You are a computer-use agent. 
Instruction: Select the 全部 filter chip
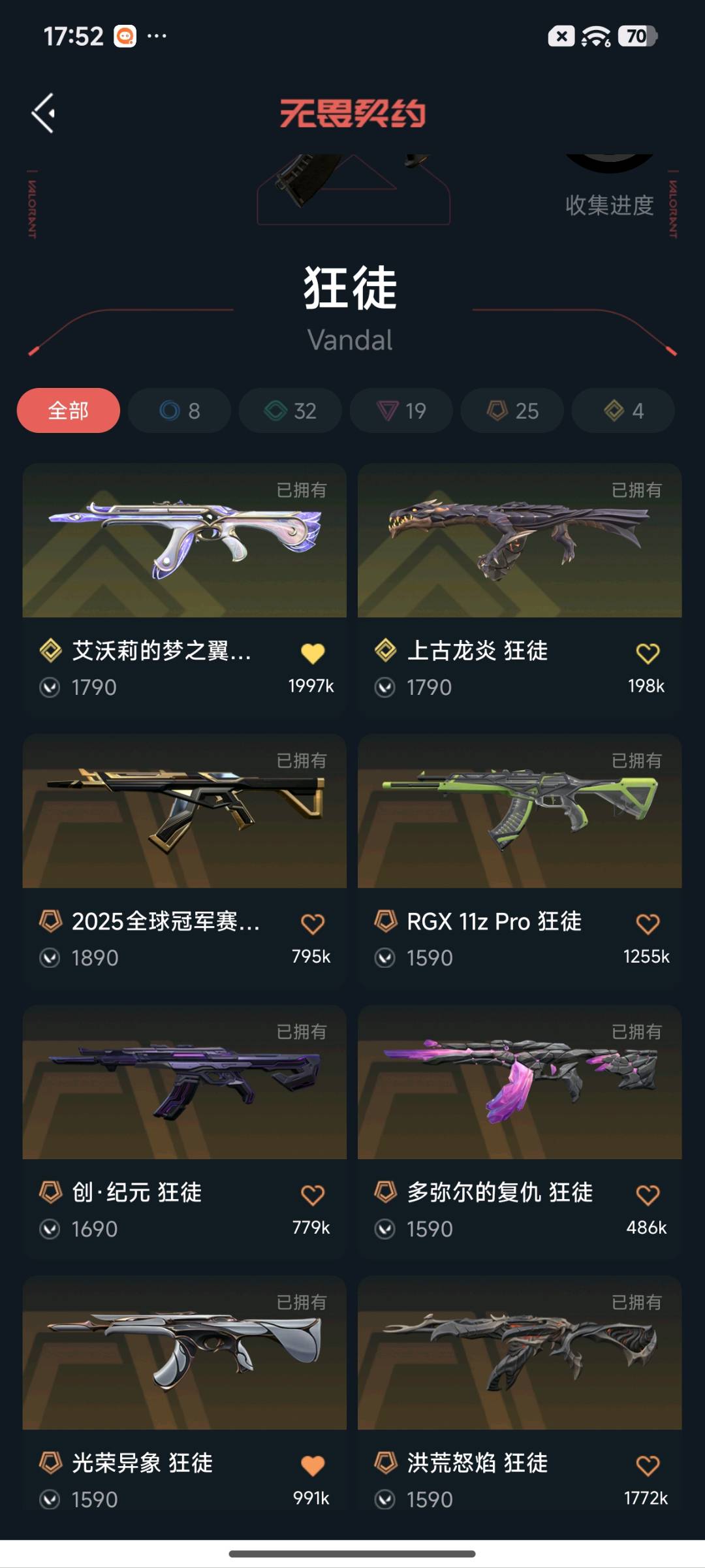[69, 411]
